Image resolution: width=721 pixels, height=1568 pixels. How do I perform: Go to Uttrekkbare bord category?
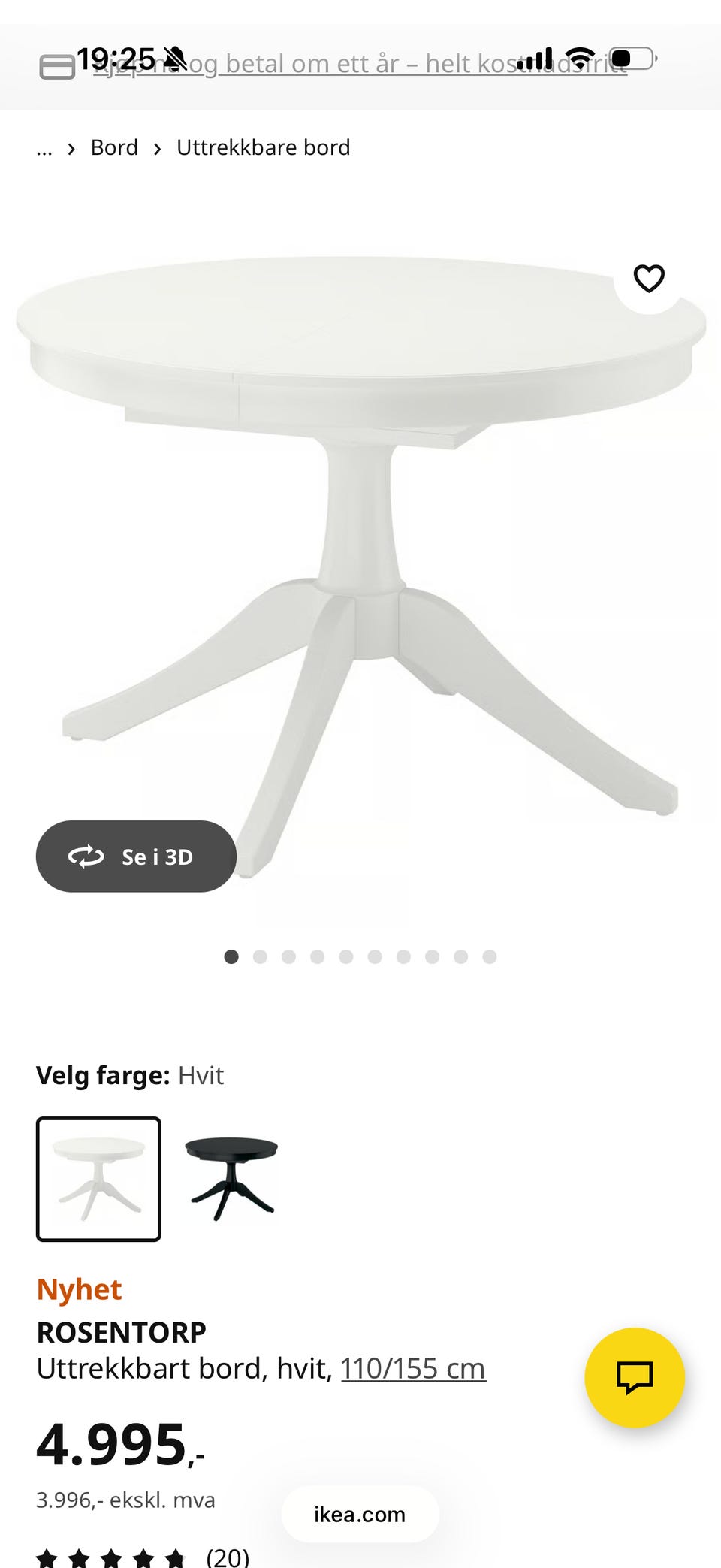coord(263,147)
